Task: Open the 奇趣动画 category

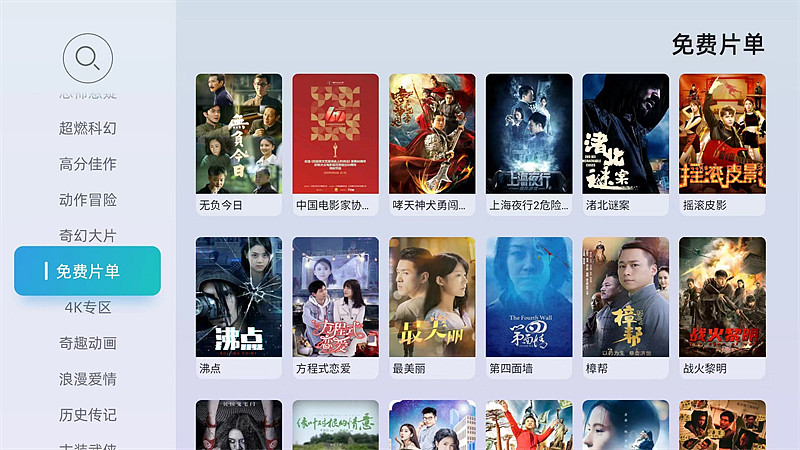Action: click(88, 343)
